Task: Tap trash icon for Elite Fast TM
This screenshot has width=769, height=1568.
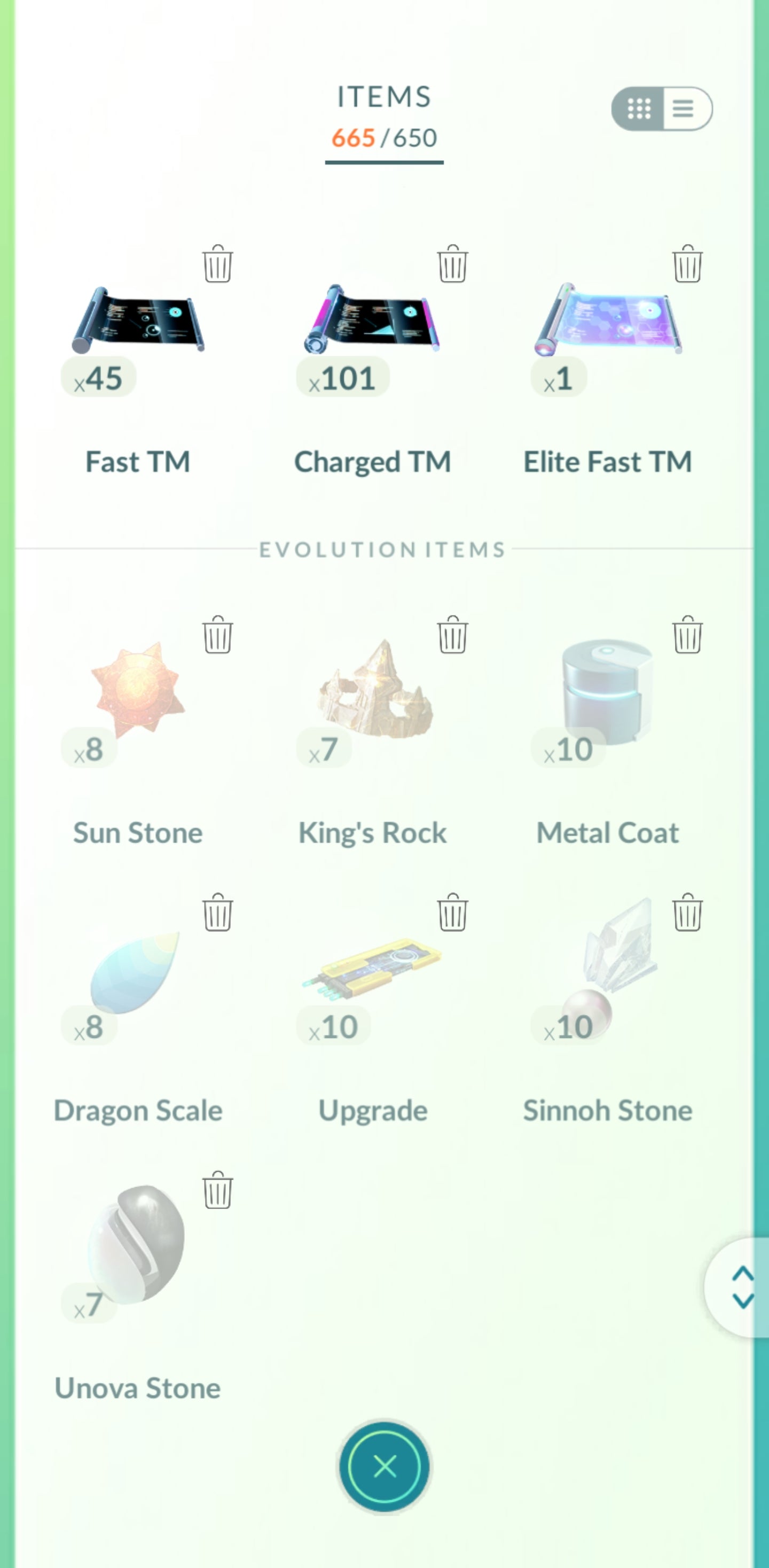Action: (687, 264)
